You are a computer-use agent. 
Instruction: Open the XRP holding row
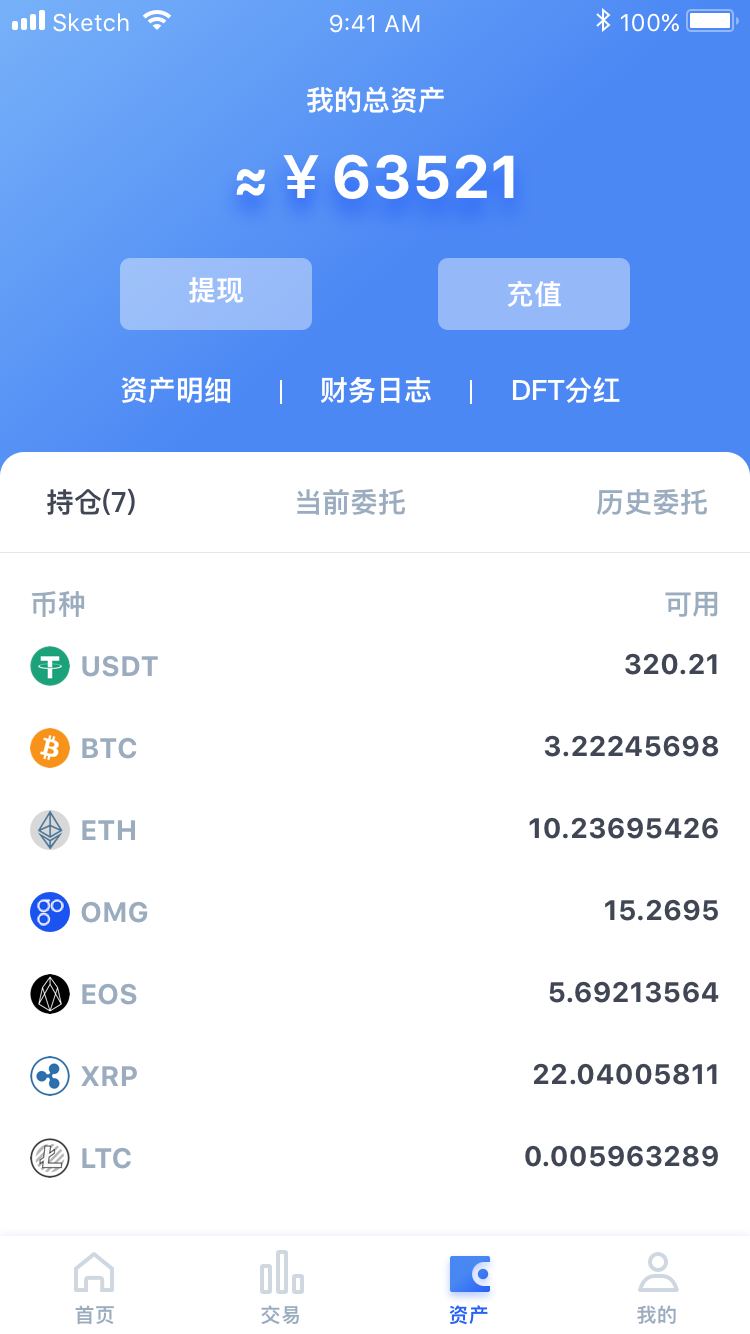coord(375,1076)
